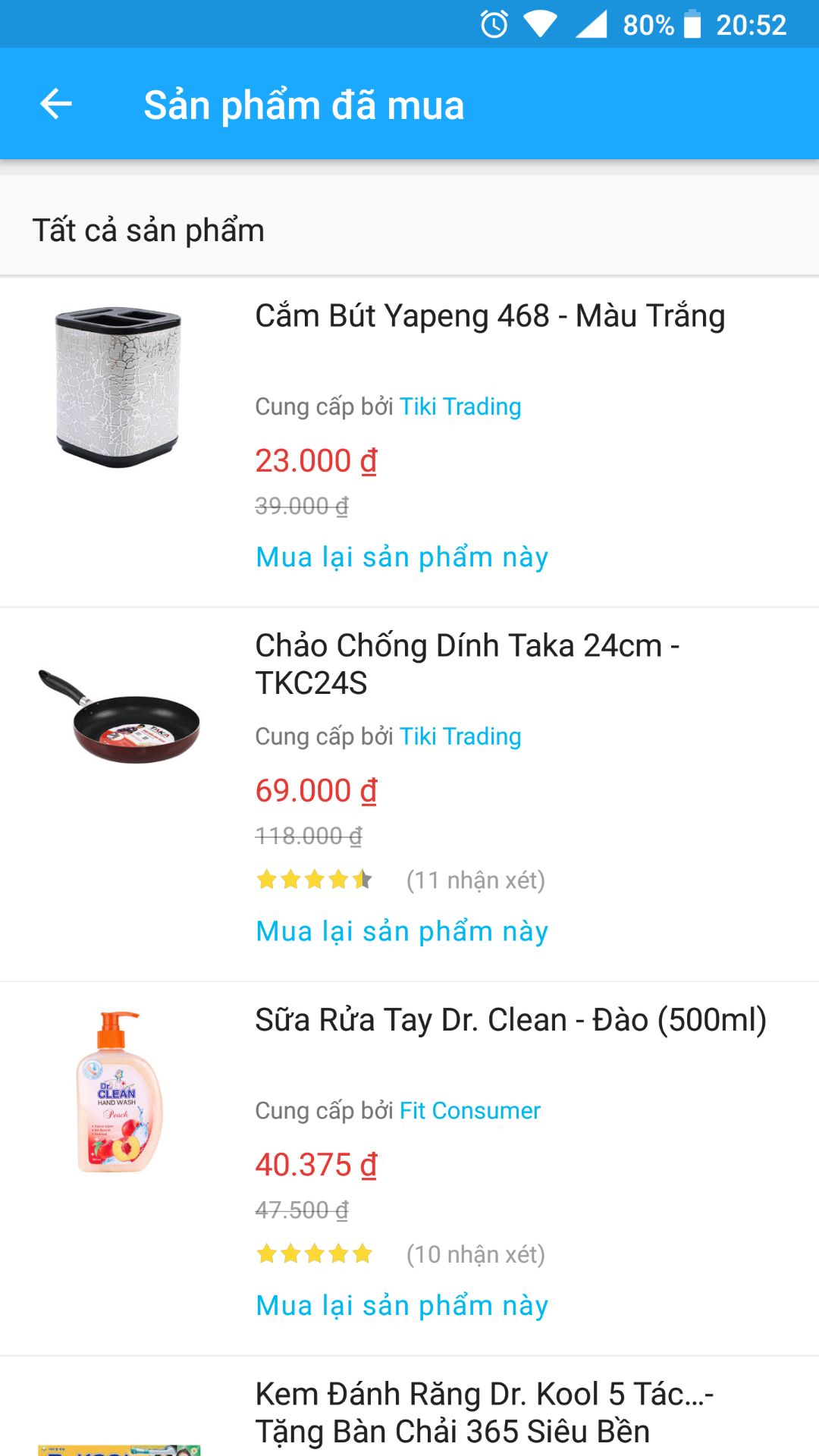Open the Cắm Bút Yapeng 468 product title
The image size is (819, 1456).
(x=491, y=318)
